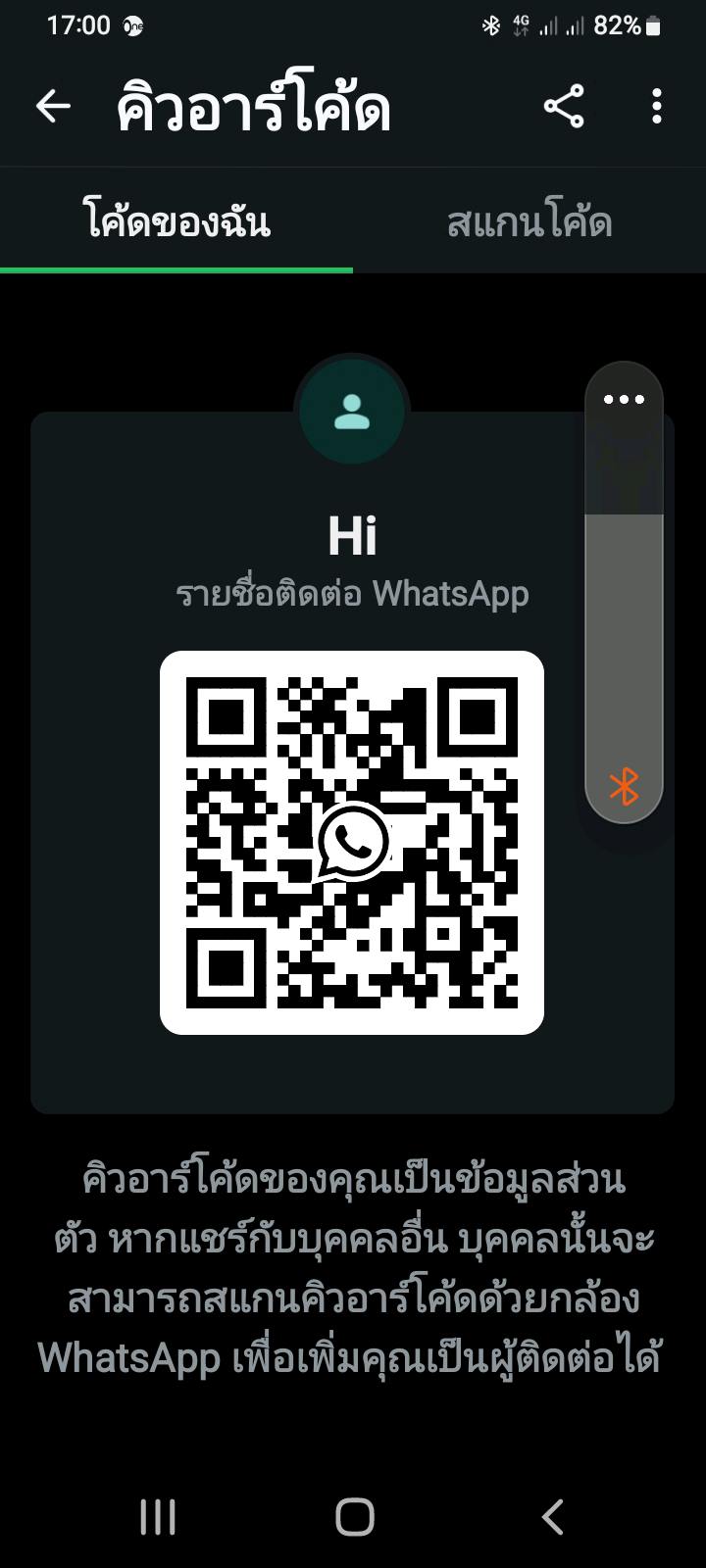Switch to the สแกนโค้ด tab
This screenshot has height=1568, width=706.
[529, 222]
